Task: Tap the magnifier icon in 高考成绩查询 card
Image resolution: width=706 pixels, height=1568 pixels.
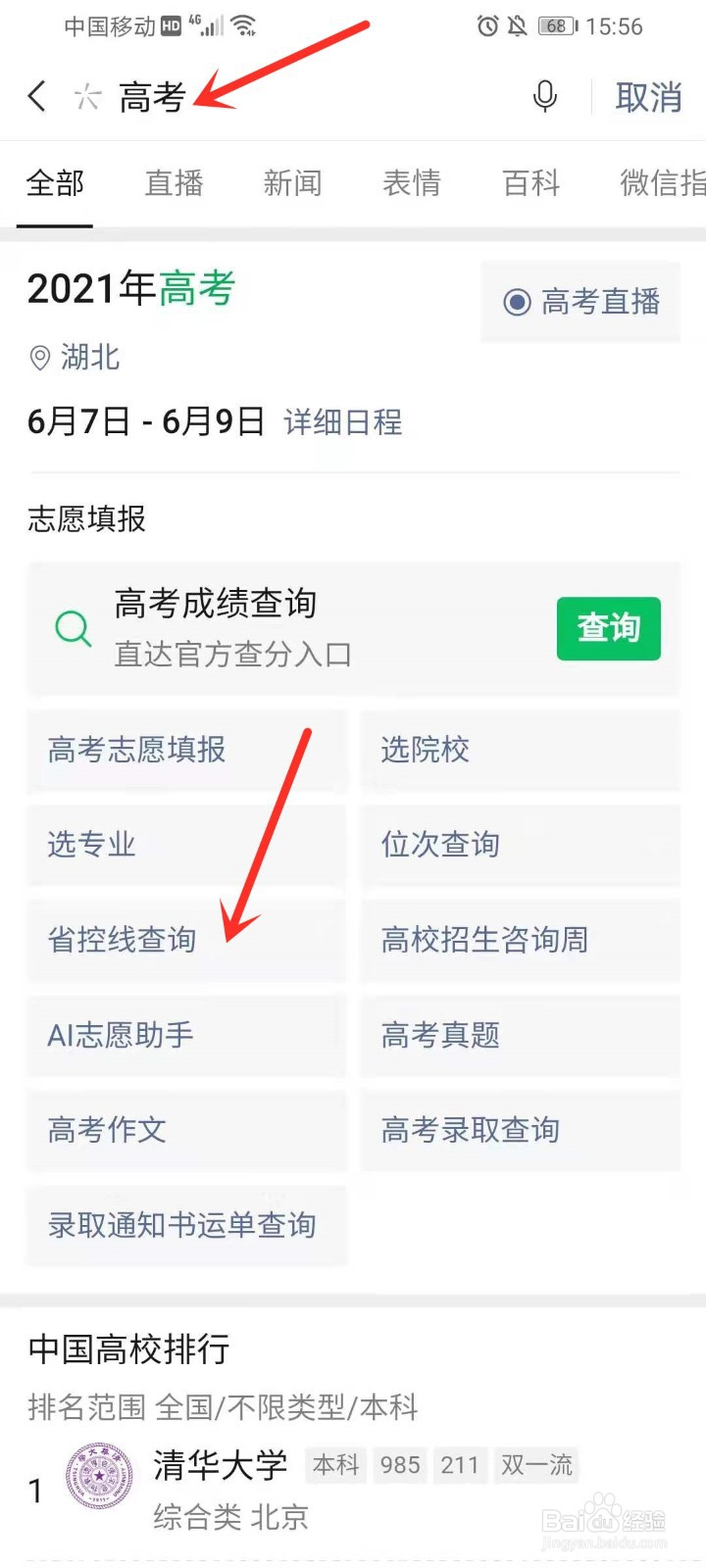Action: pyautogui.click(x=73, y=629)
